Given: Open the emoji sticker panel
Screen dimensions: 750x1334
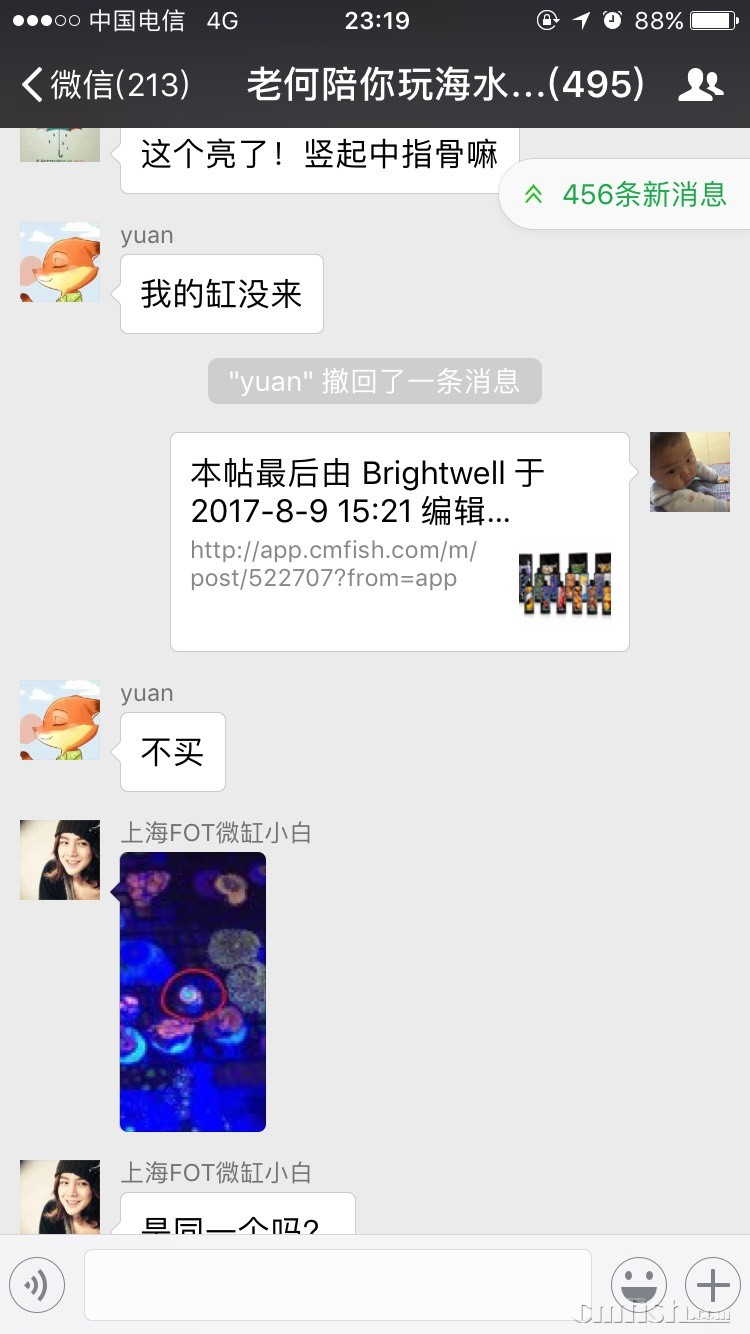Looking at the screenshot, I should click(x=638, y=1285).
